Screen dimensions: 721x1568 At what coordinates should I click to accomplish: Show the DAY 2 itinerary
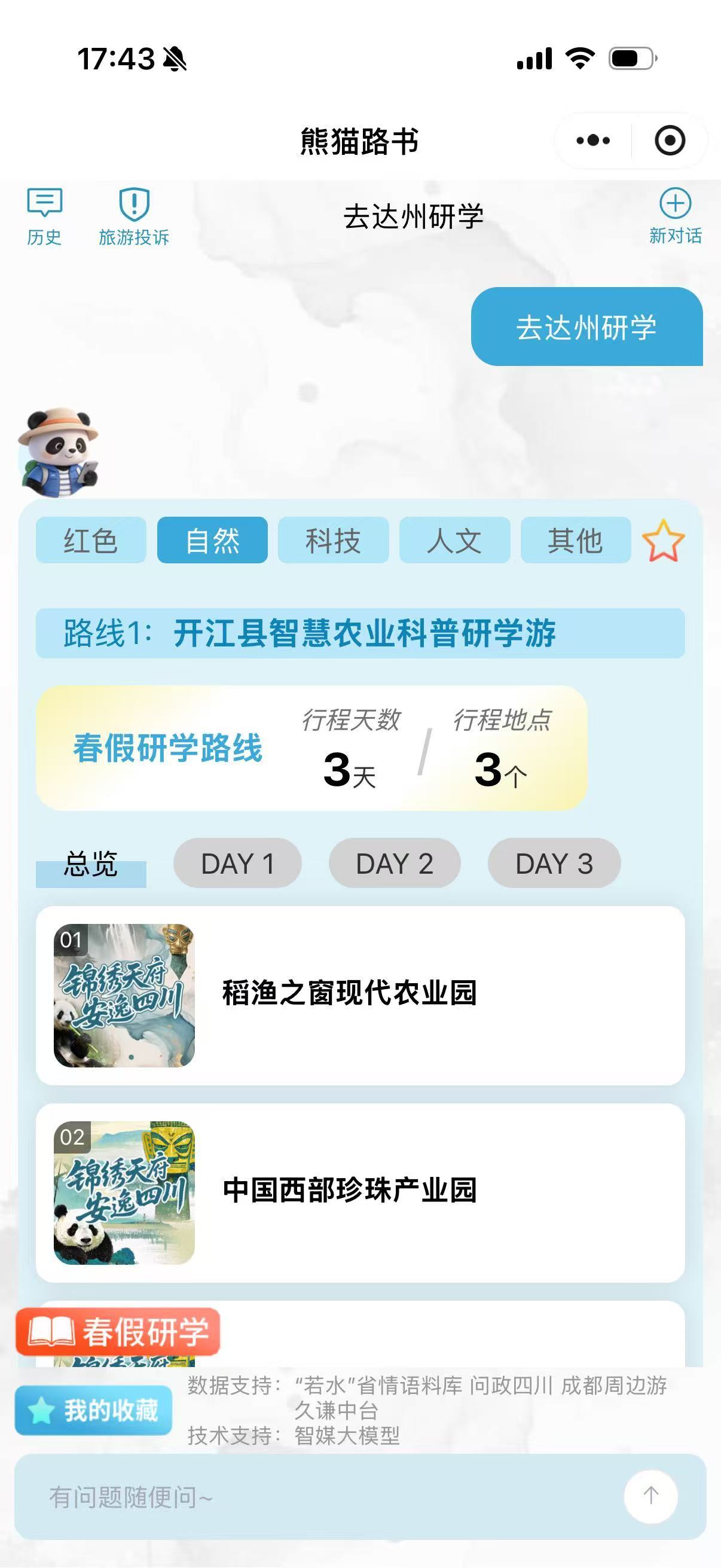pyautogui.click(x=394, y=863)
